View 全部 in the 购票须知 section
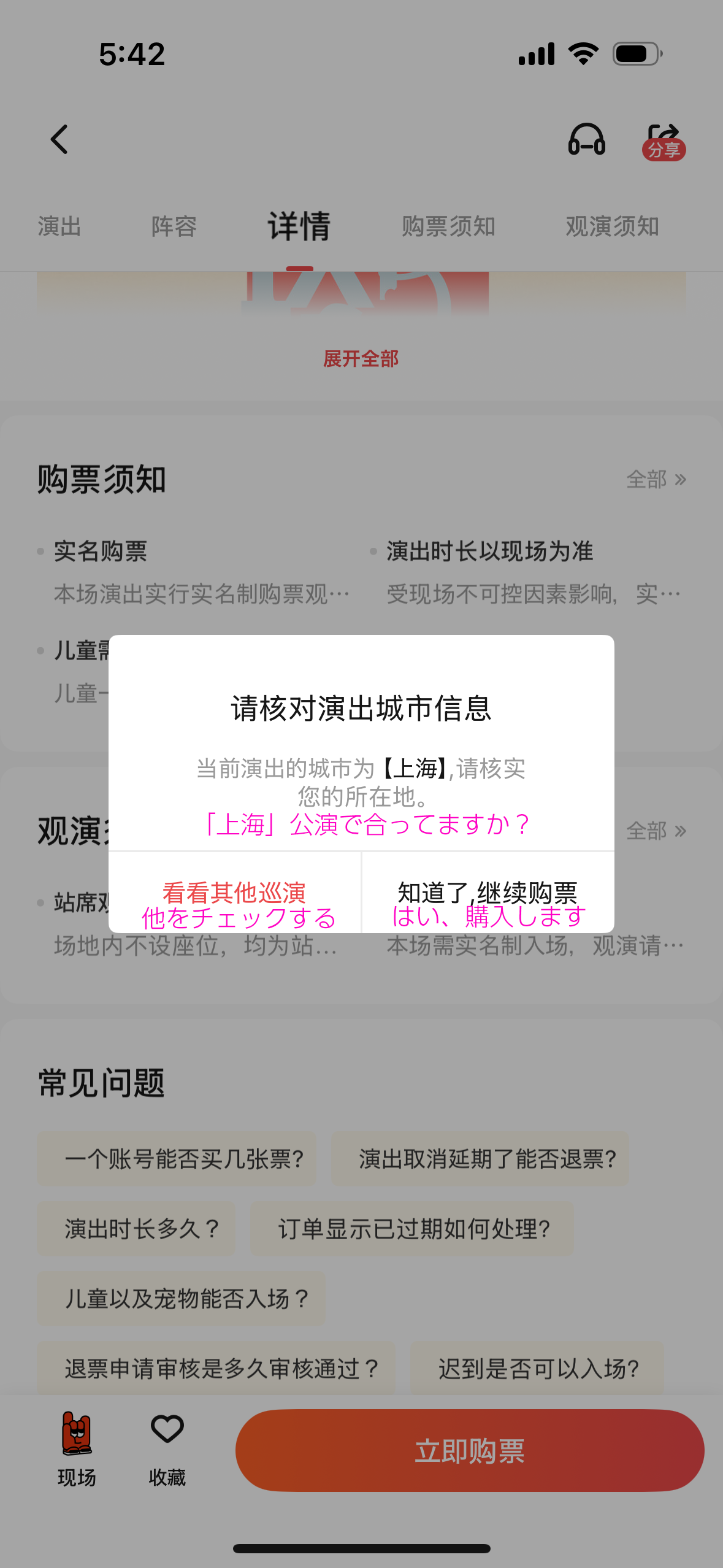This screenshot has width=723, height=1568. click(x=656, y=479)
